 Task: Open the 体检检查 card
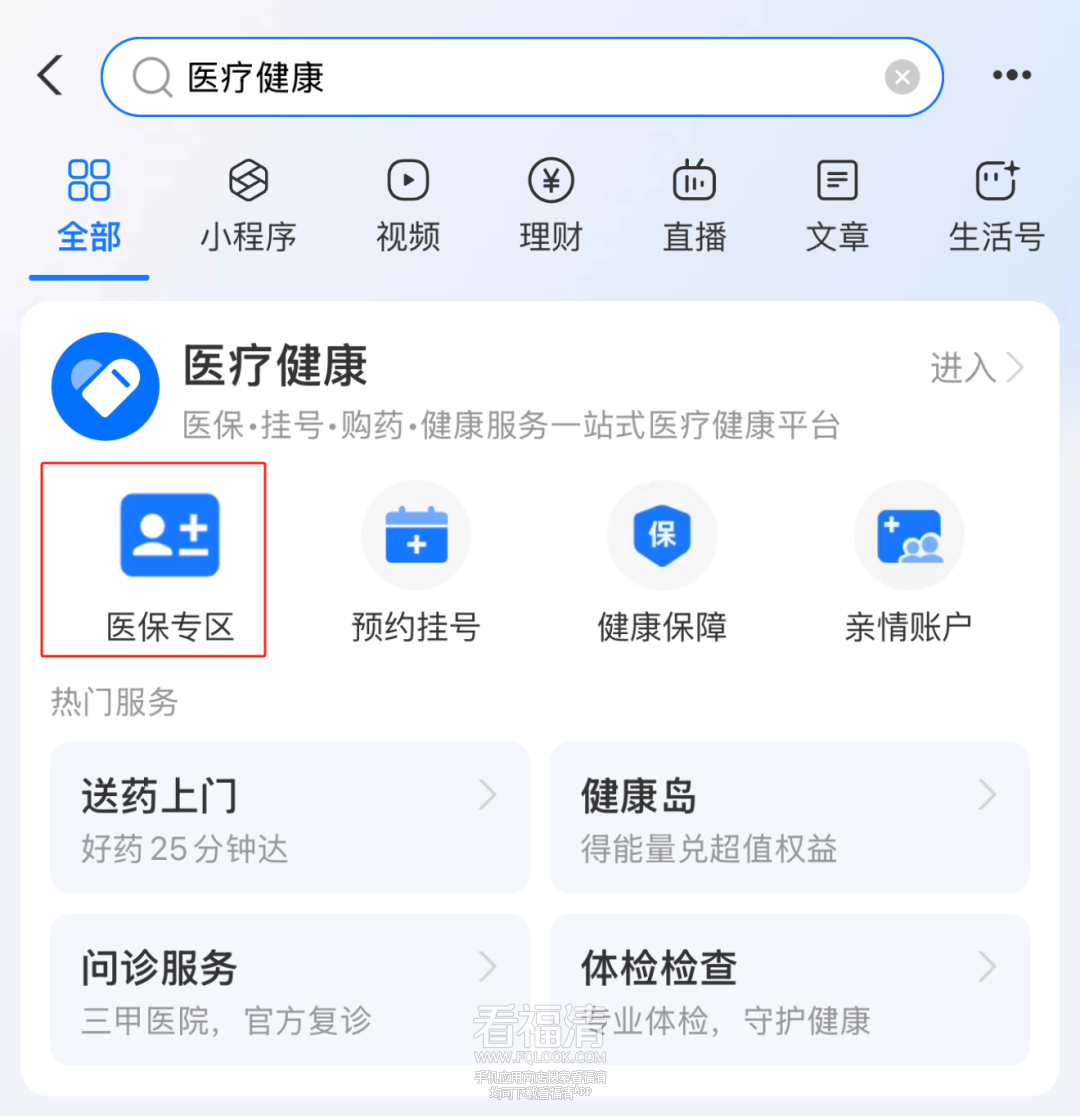pyautogui.click(x=789, y=989)
